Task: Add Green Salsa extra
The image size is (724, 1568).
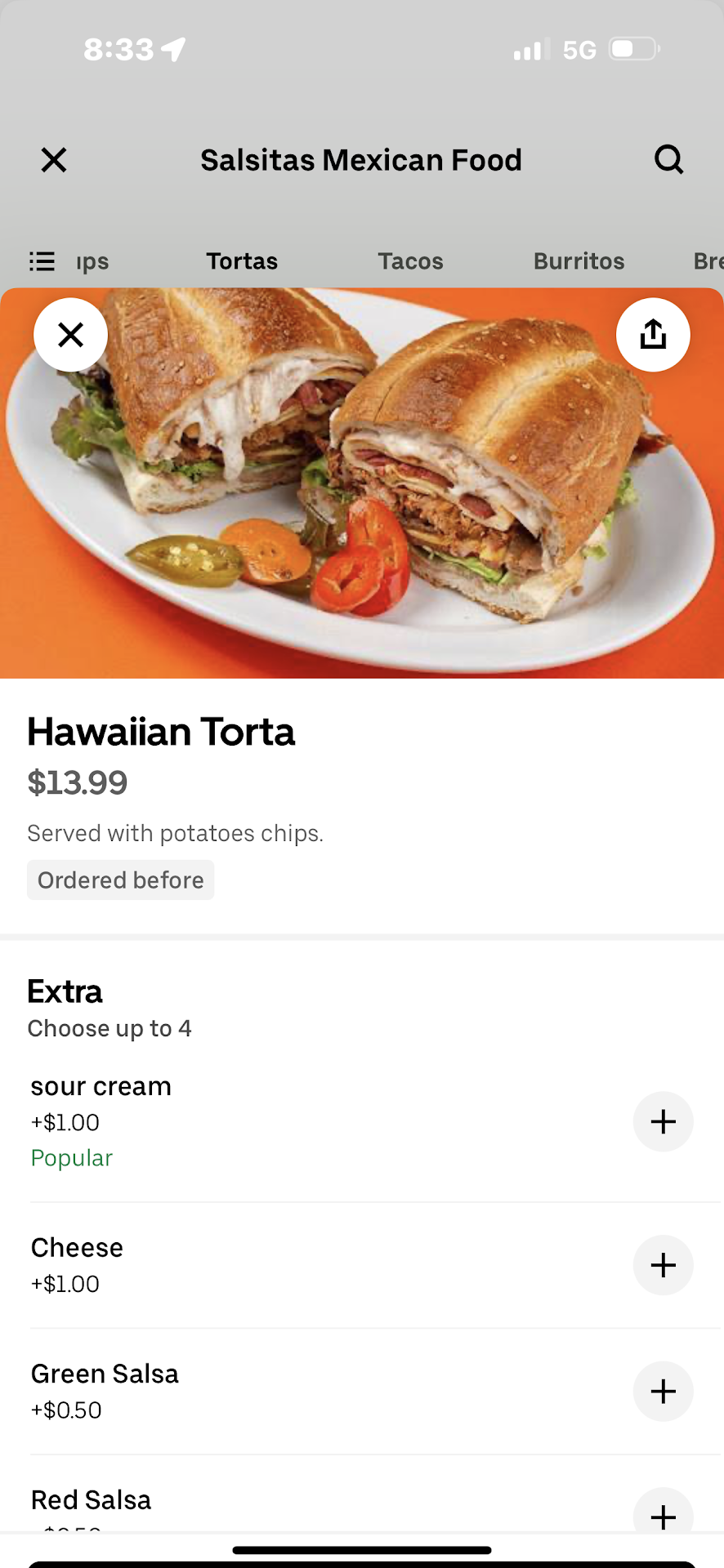Action: tap(663, 1391)
